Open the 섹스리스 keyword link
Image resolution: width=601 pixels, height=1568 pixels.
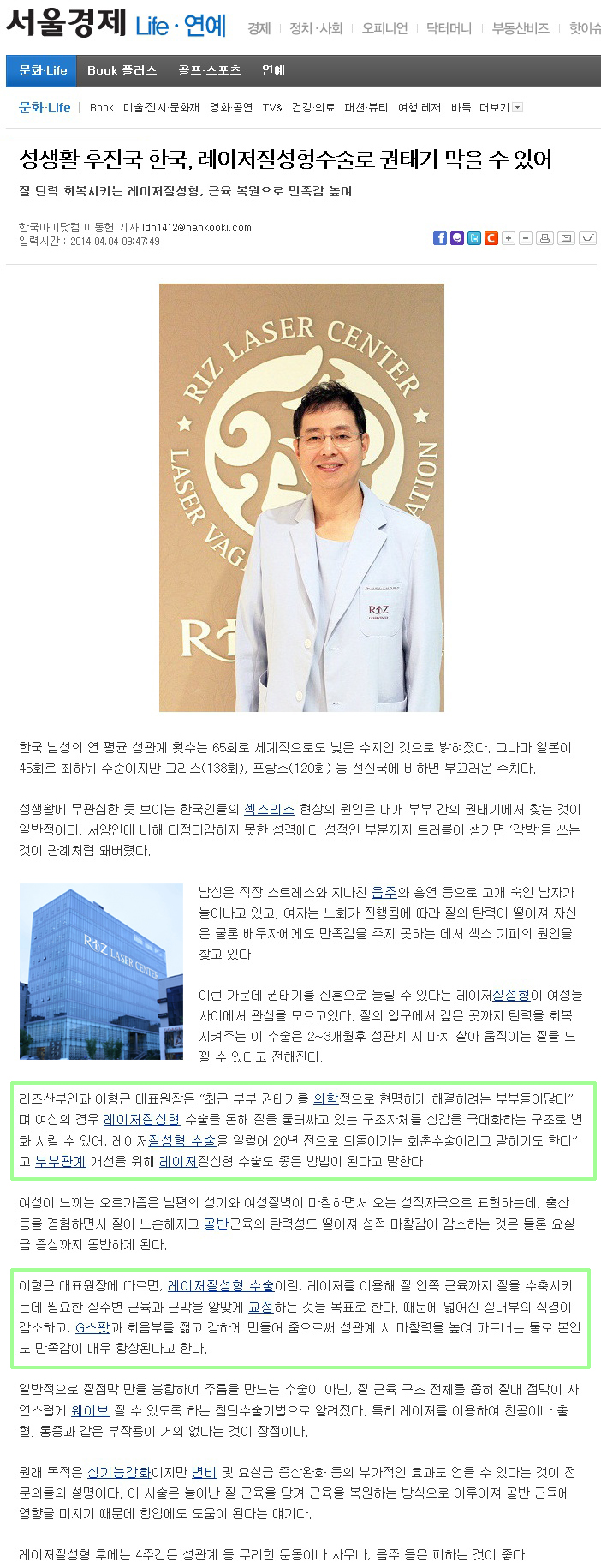269,809
